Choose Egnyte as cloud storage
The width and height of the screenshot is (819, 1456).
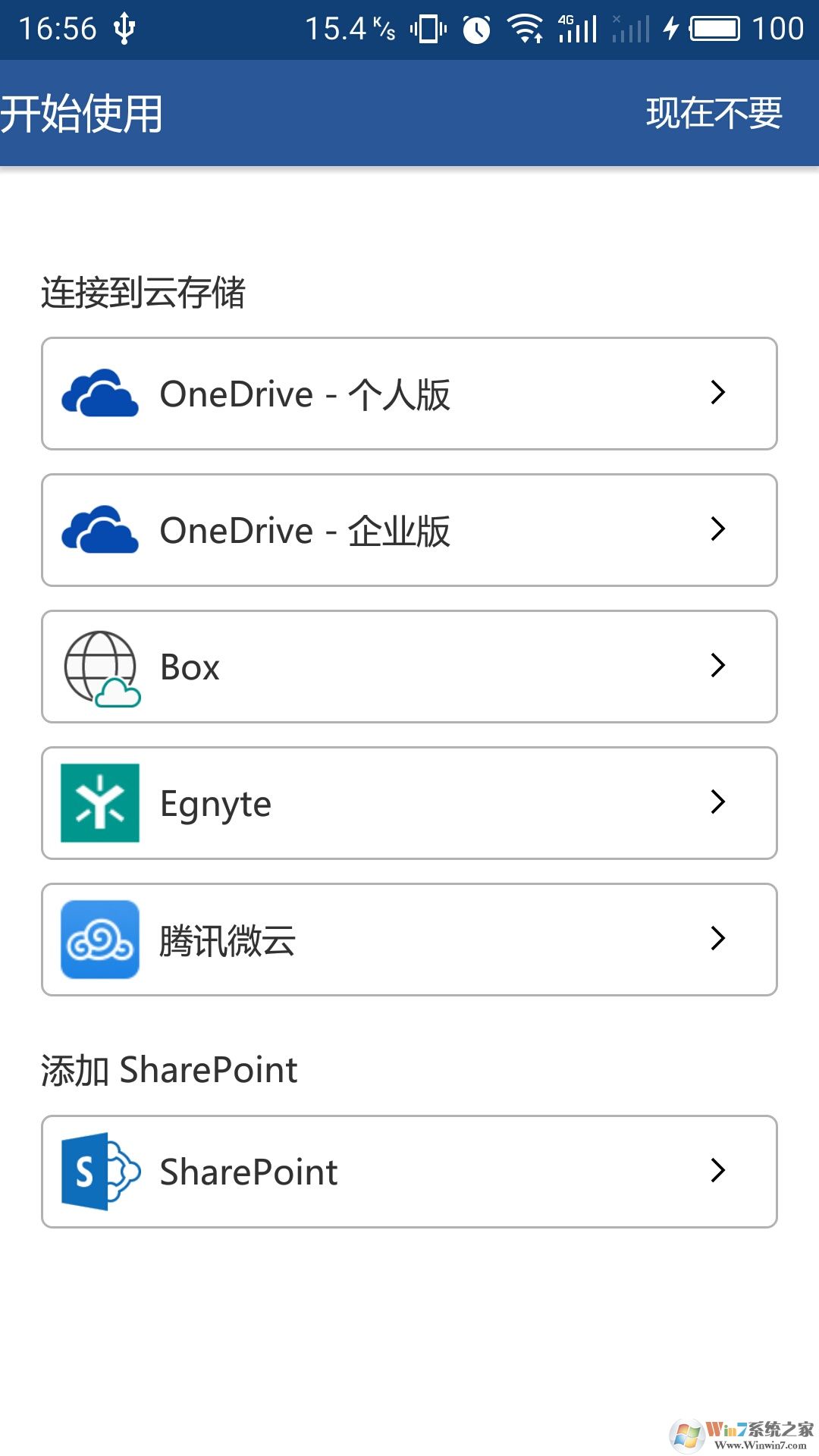(x=409, y=803)
